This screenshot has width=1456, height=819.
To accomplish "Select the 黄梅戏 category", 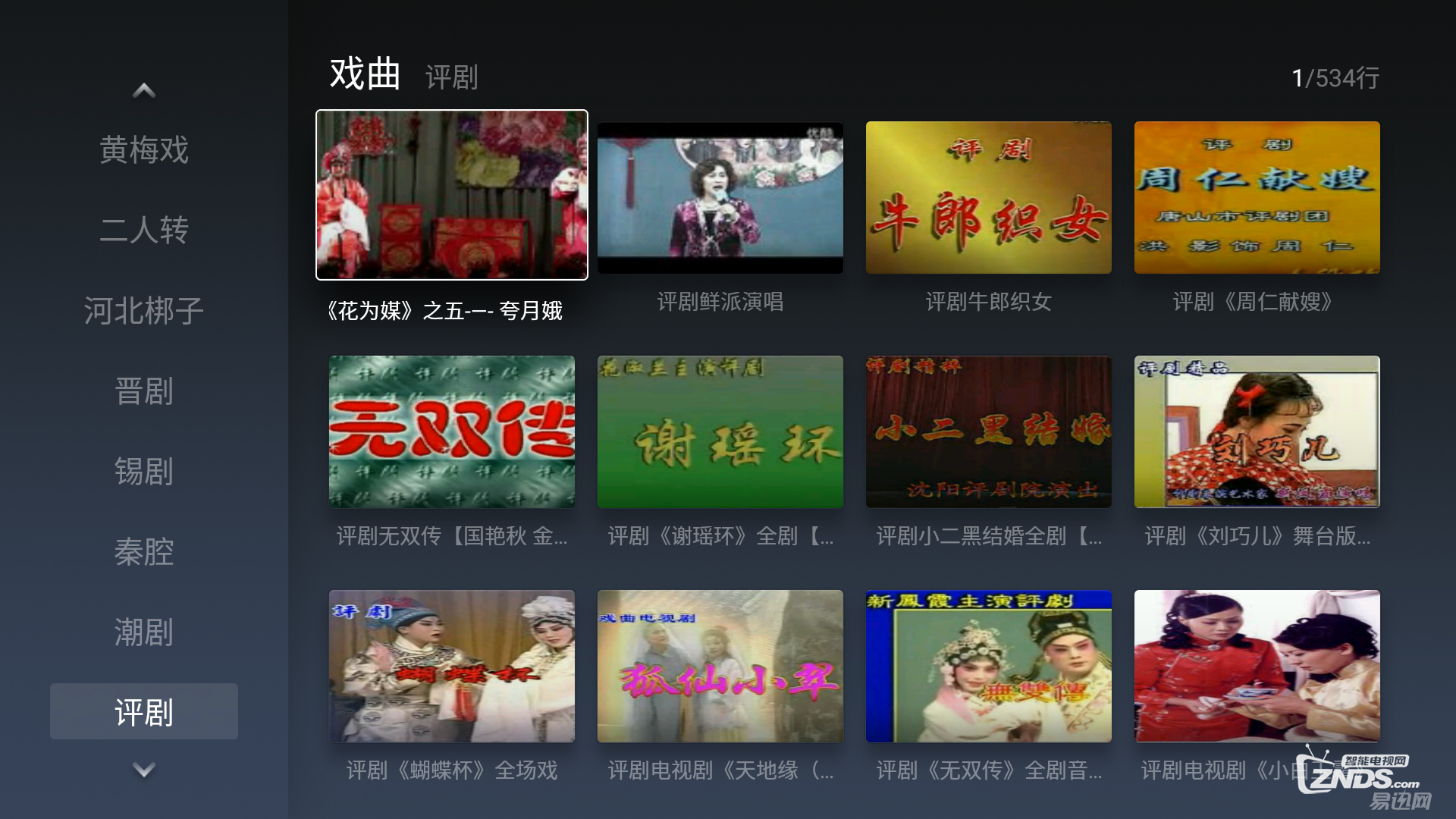I will (x=143, y=149).
